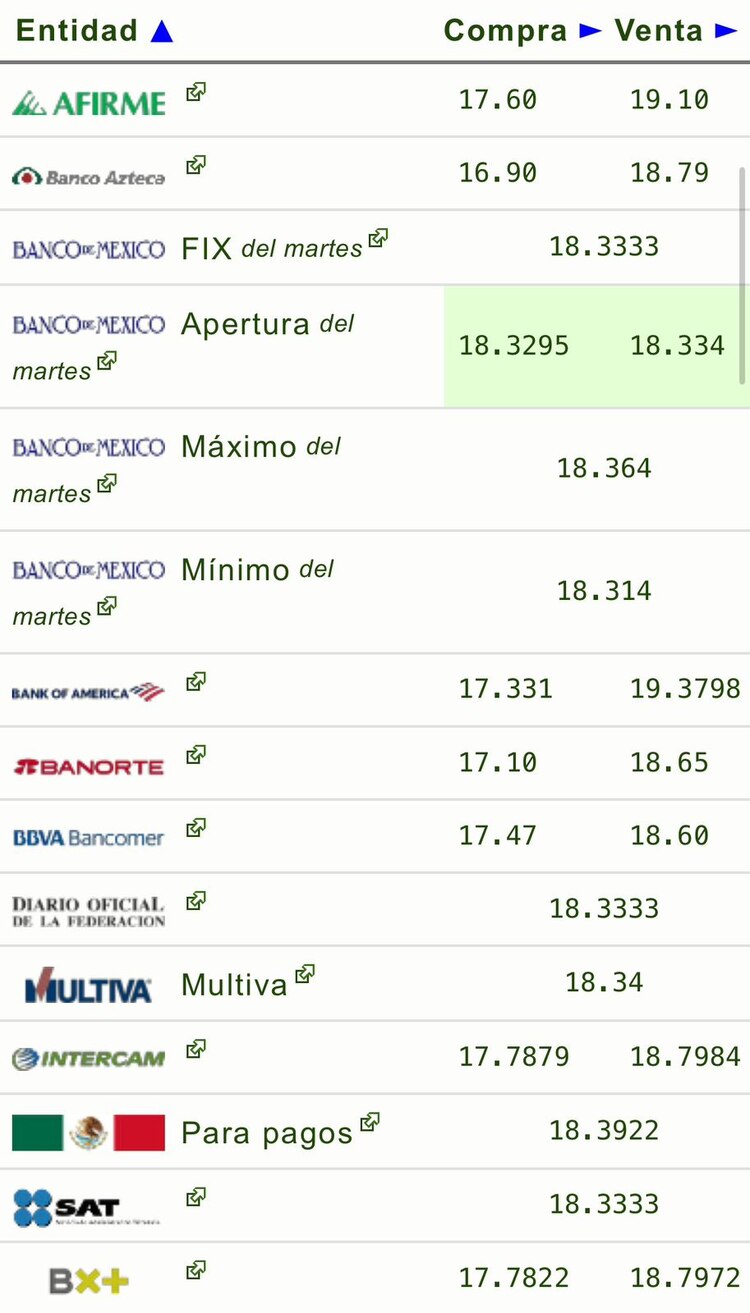
Task: Open the external link beside FIX del martes
Action: [376, 237]
